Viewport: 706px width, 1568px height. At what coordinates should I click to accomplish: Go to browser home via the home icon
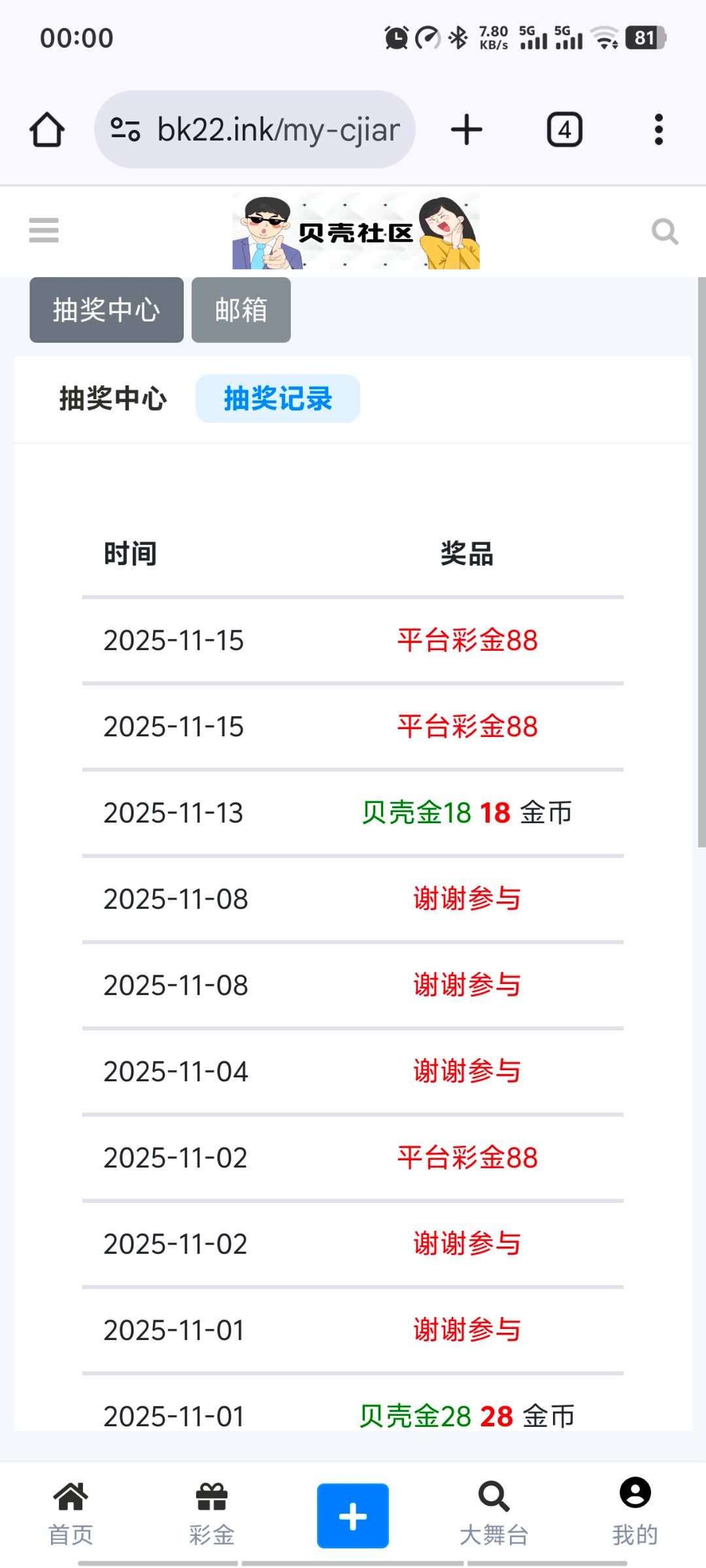(46, 129)
